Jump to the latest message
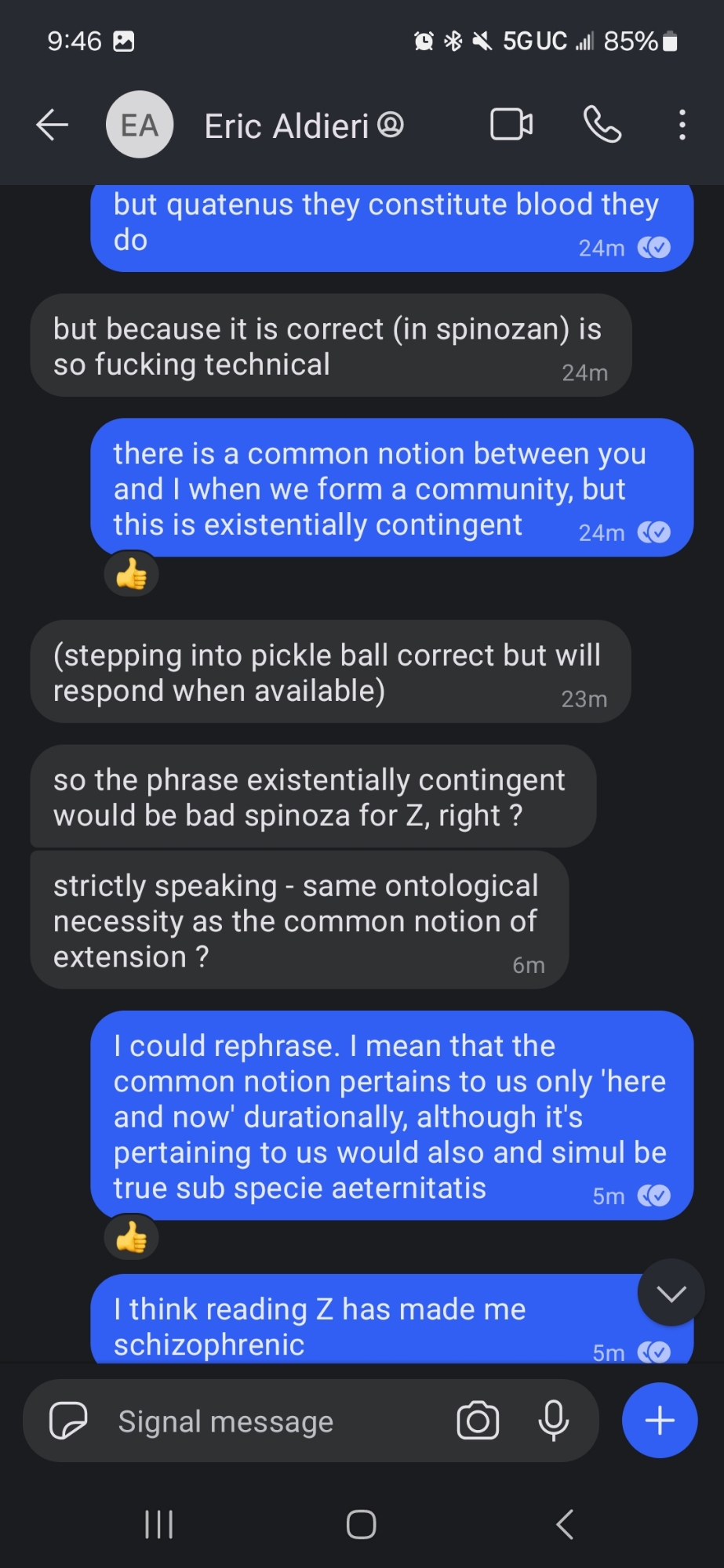 coord(671,1293)
